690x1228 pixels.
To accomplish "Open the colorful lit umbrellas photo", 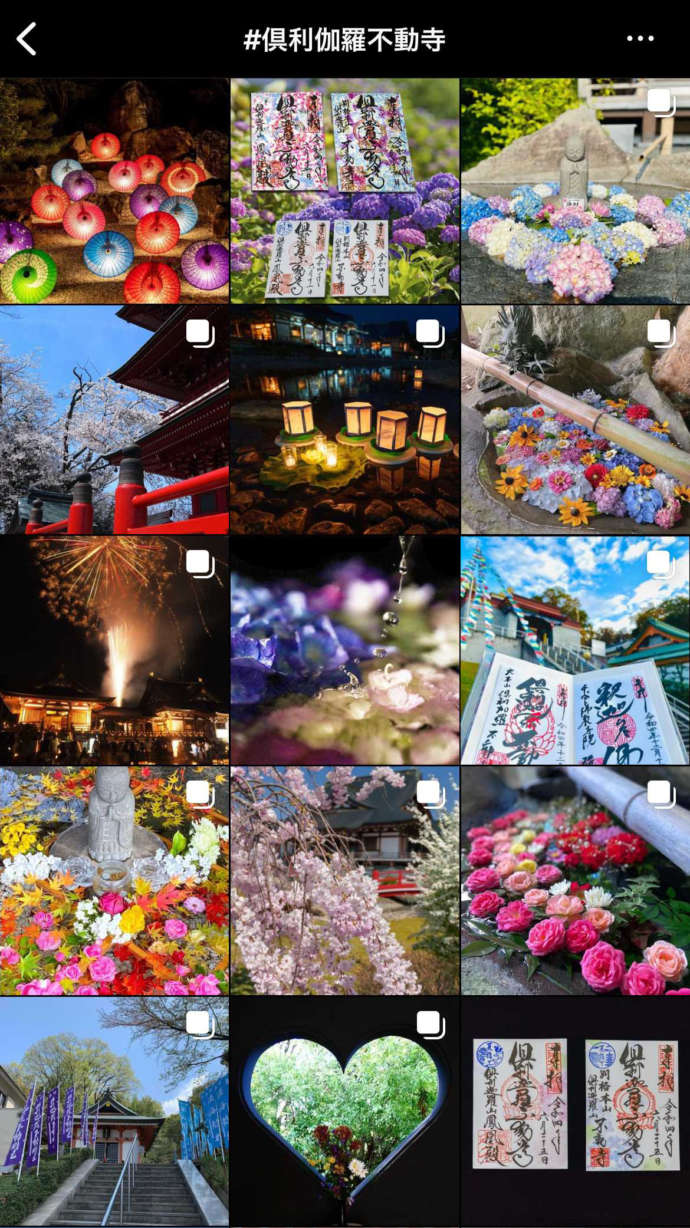I will click(114, 191).
